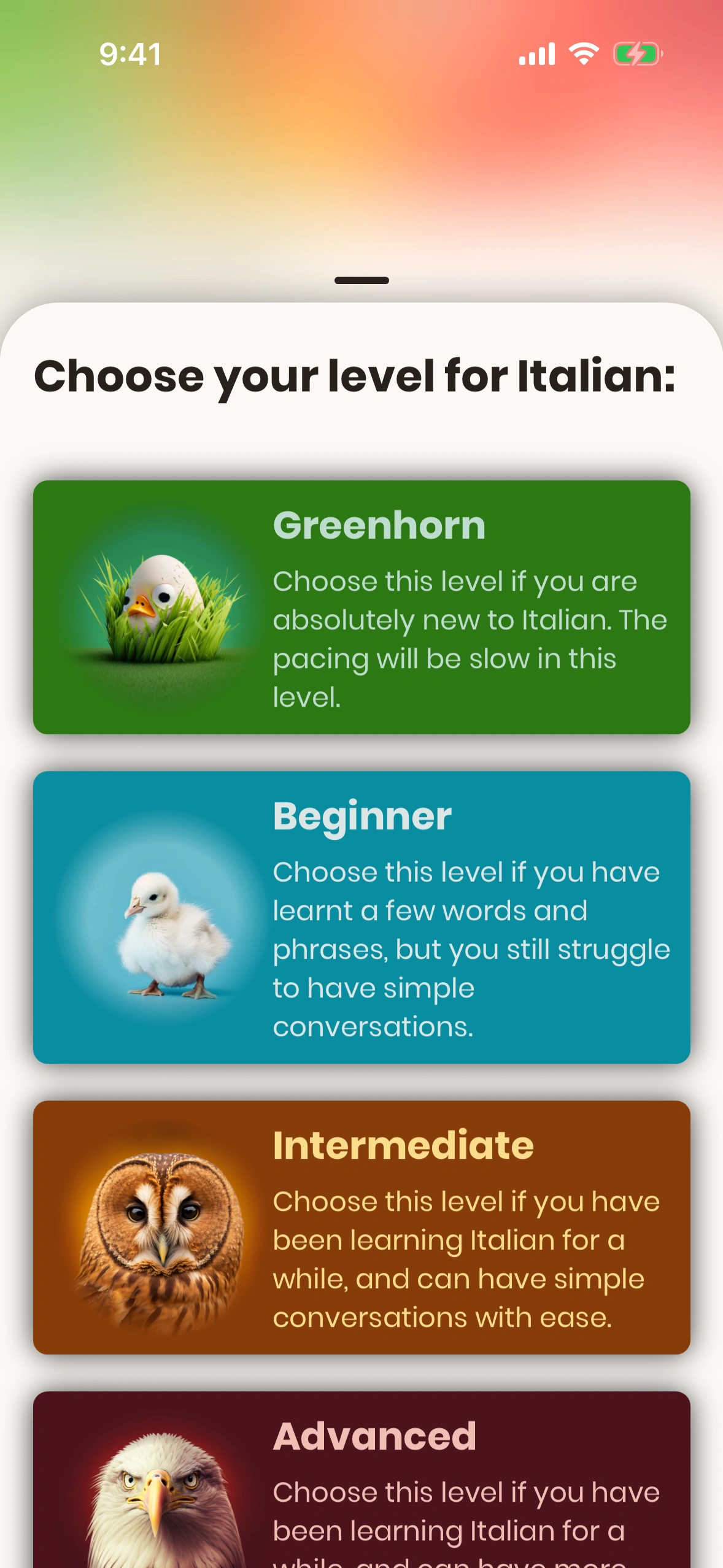Pick the Intermediate level card
723x1568 pixels.
click(x=361, y=1227)
